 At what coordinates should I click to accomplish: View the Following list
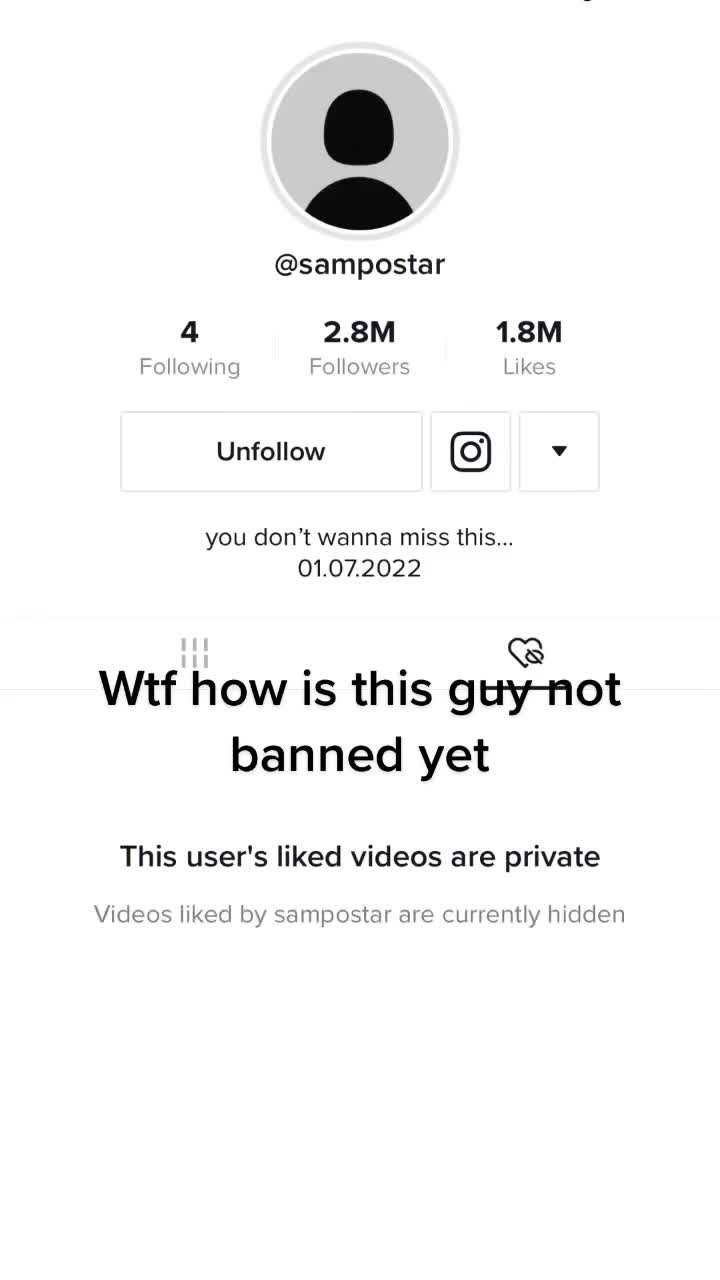(x=189, y=348)
